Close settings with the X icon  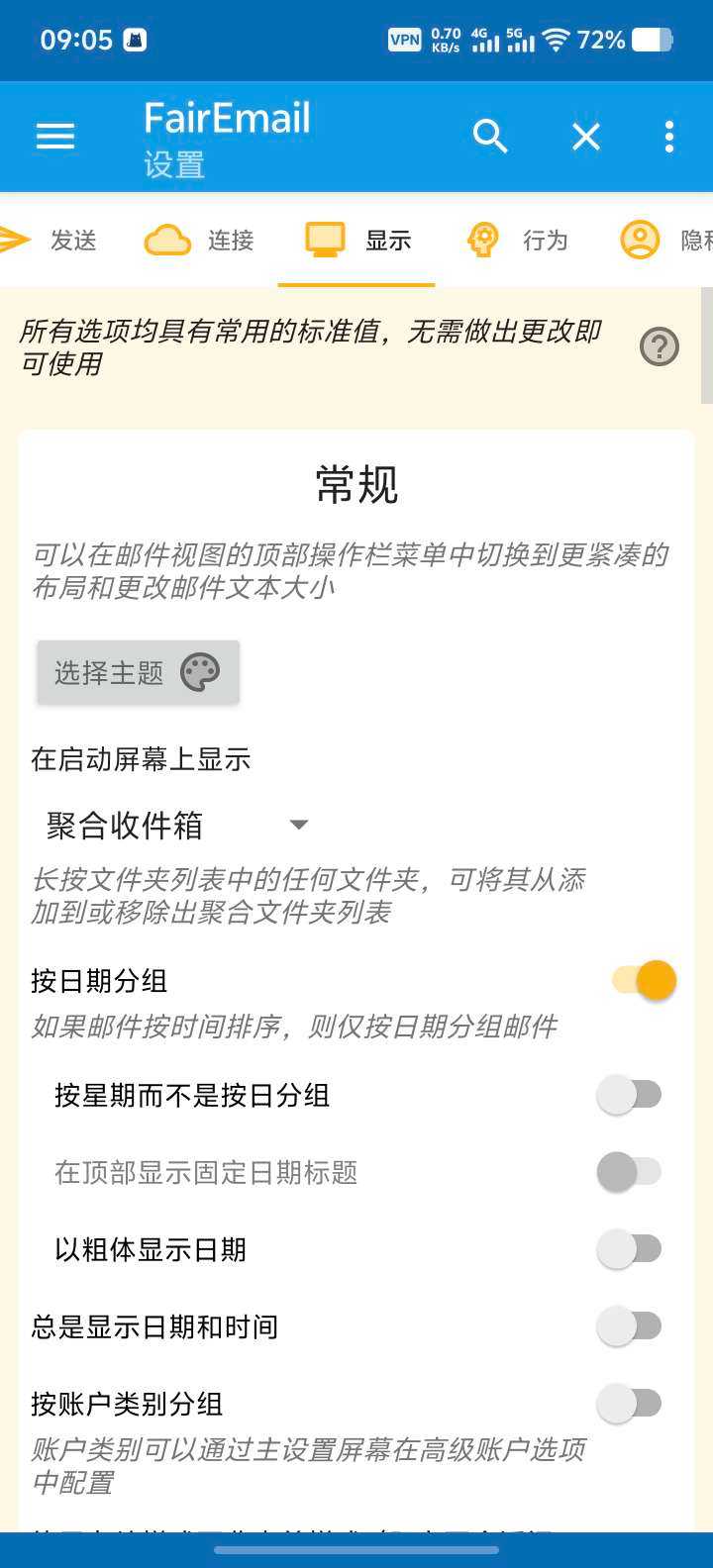pos(586,137)
